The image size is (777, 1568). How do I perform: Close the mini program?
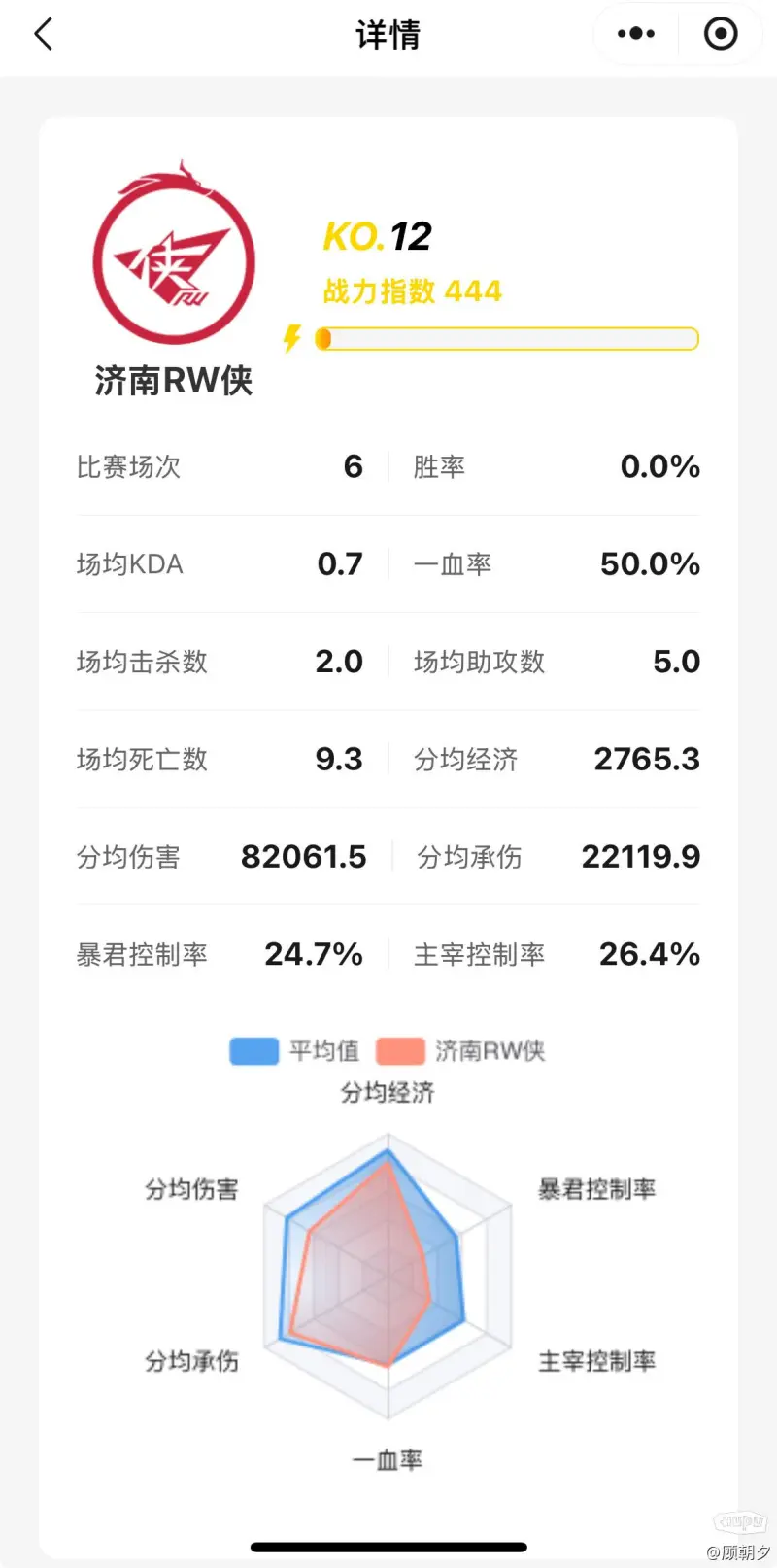[x=721, y=34]
